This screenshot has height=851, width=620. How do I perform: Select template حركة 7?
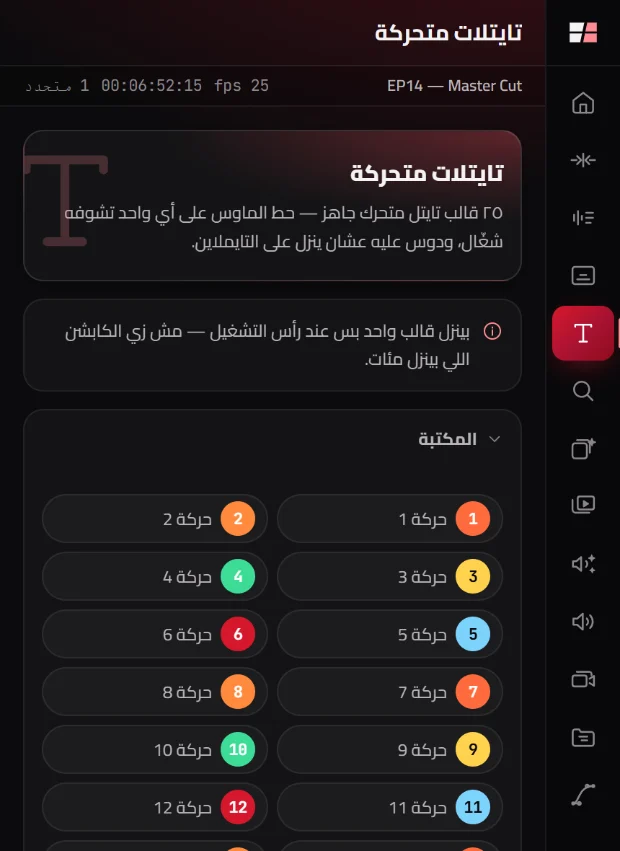click(x=390, y=691)
